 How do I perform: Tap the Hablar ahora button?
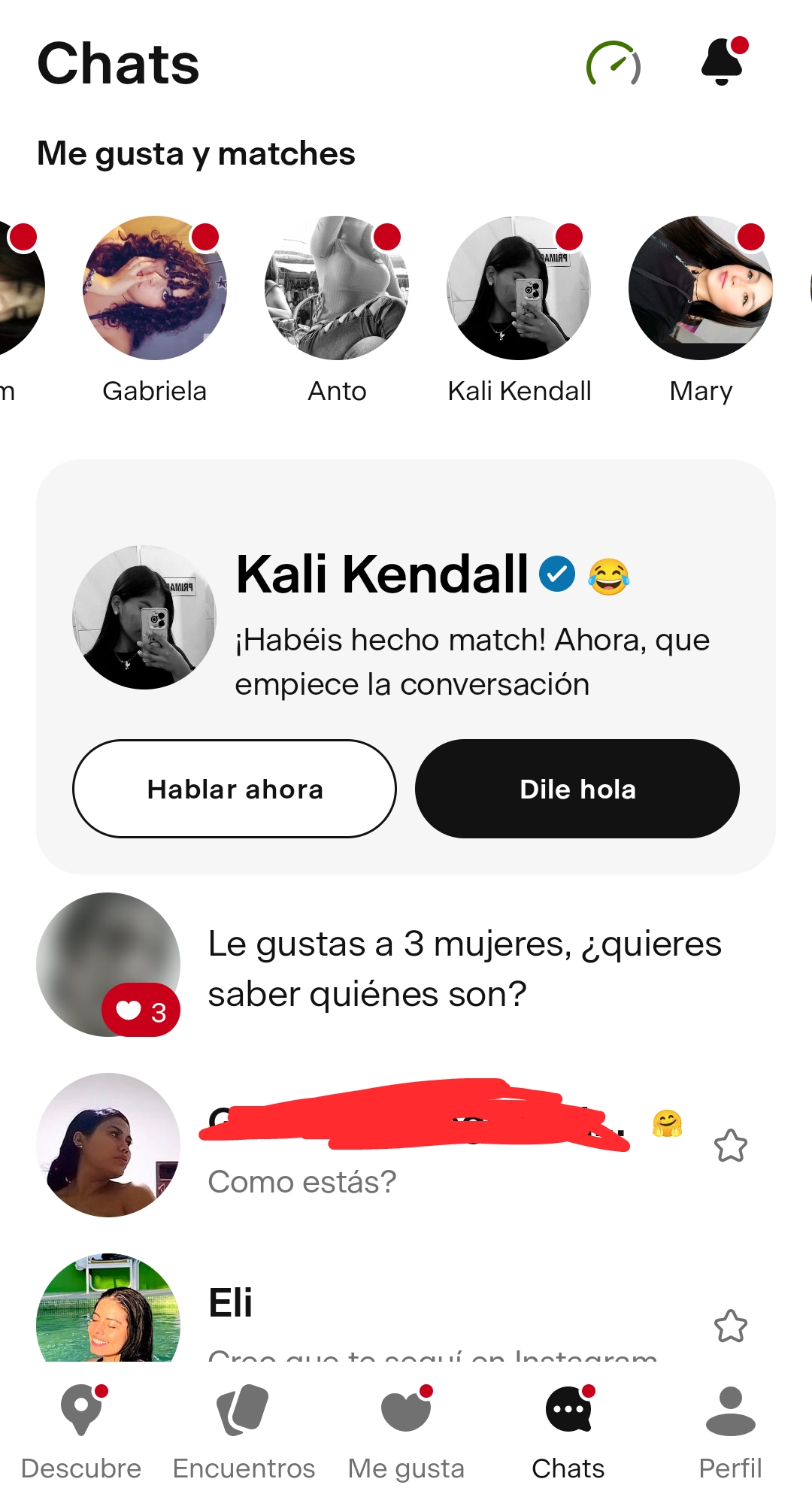235,789
